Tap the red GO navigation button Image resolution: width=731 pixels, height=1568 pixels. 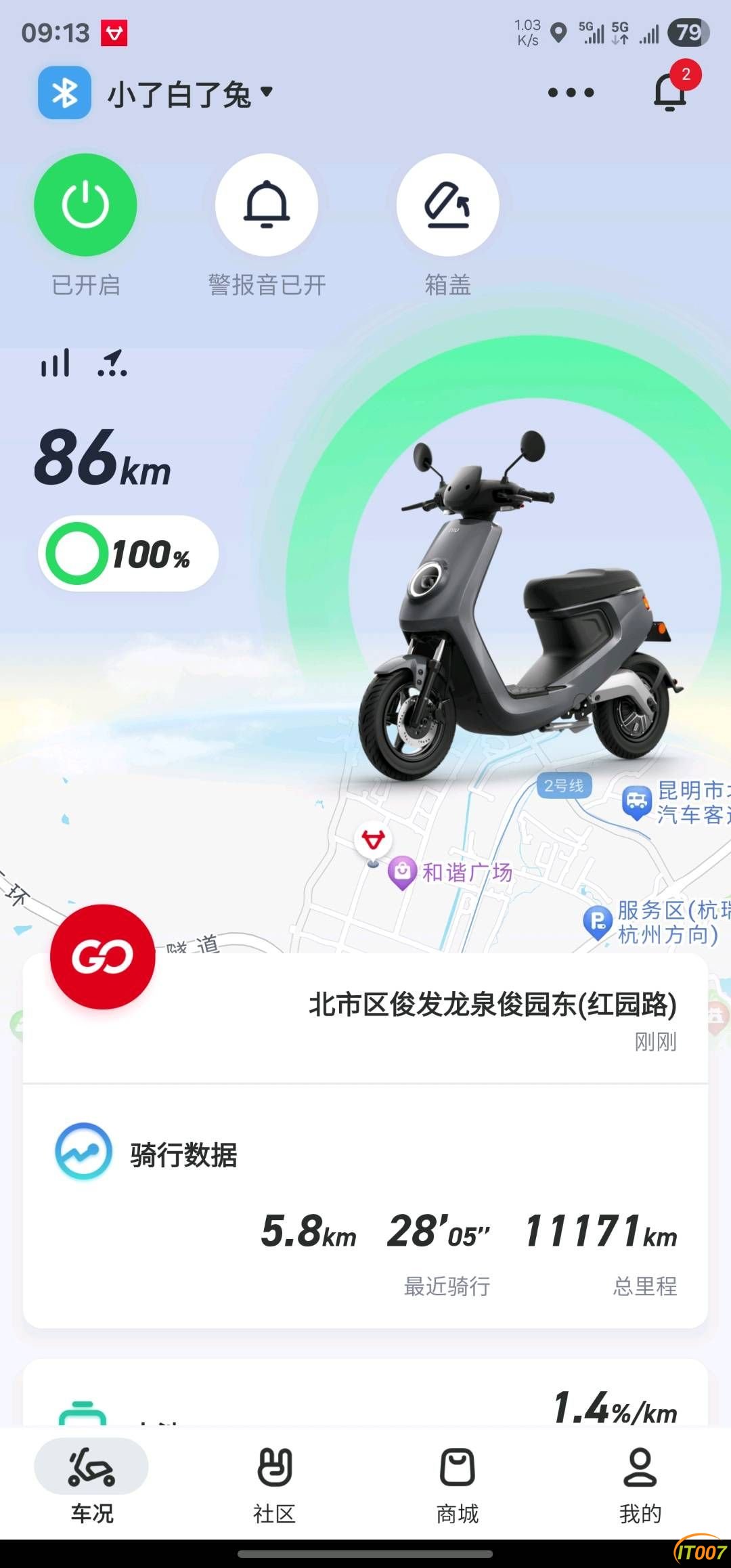tap(102, 957)
